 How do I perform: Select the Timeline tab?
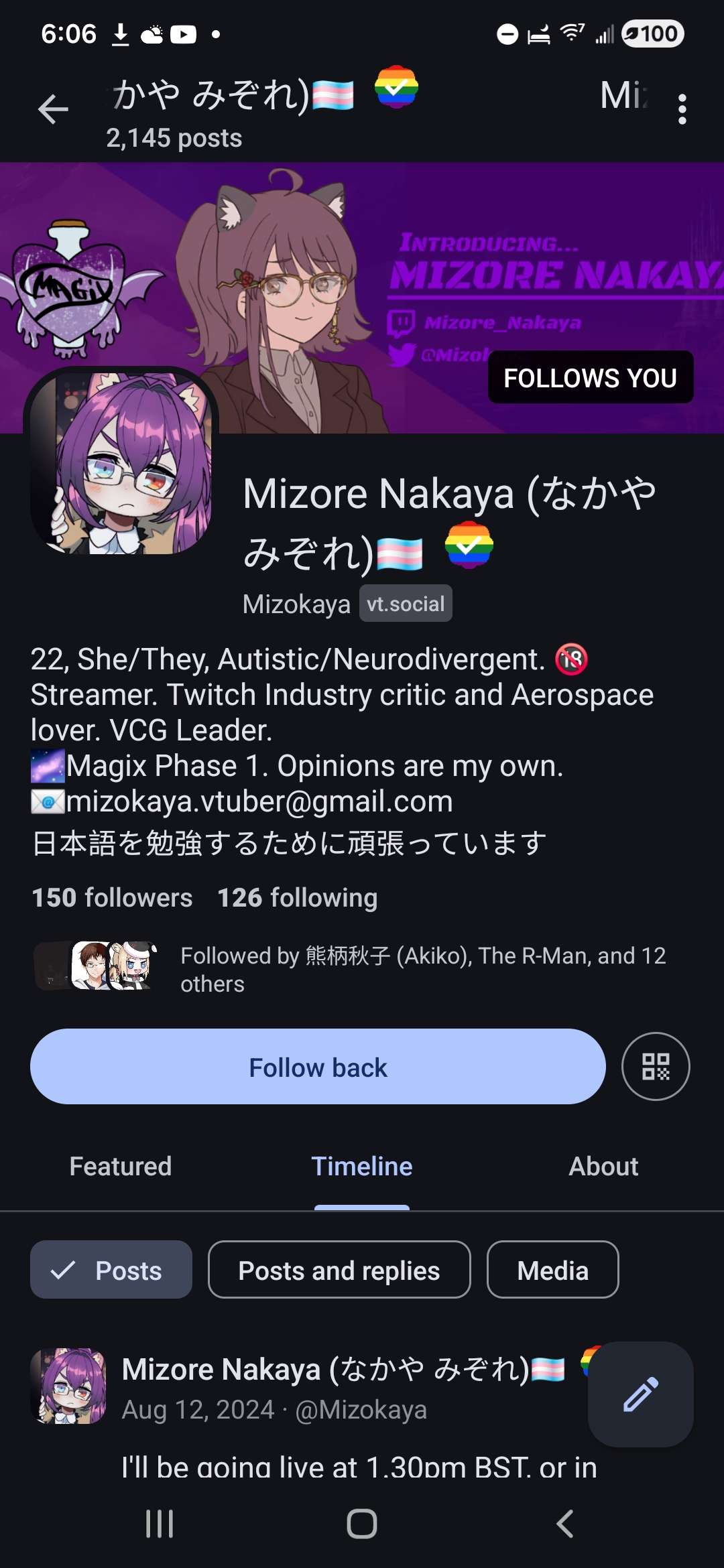pyautogui.click(x=362, y=1167)
